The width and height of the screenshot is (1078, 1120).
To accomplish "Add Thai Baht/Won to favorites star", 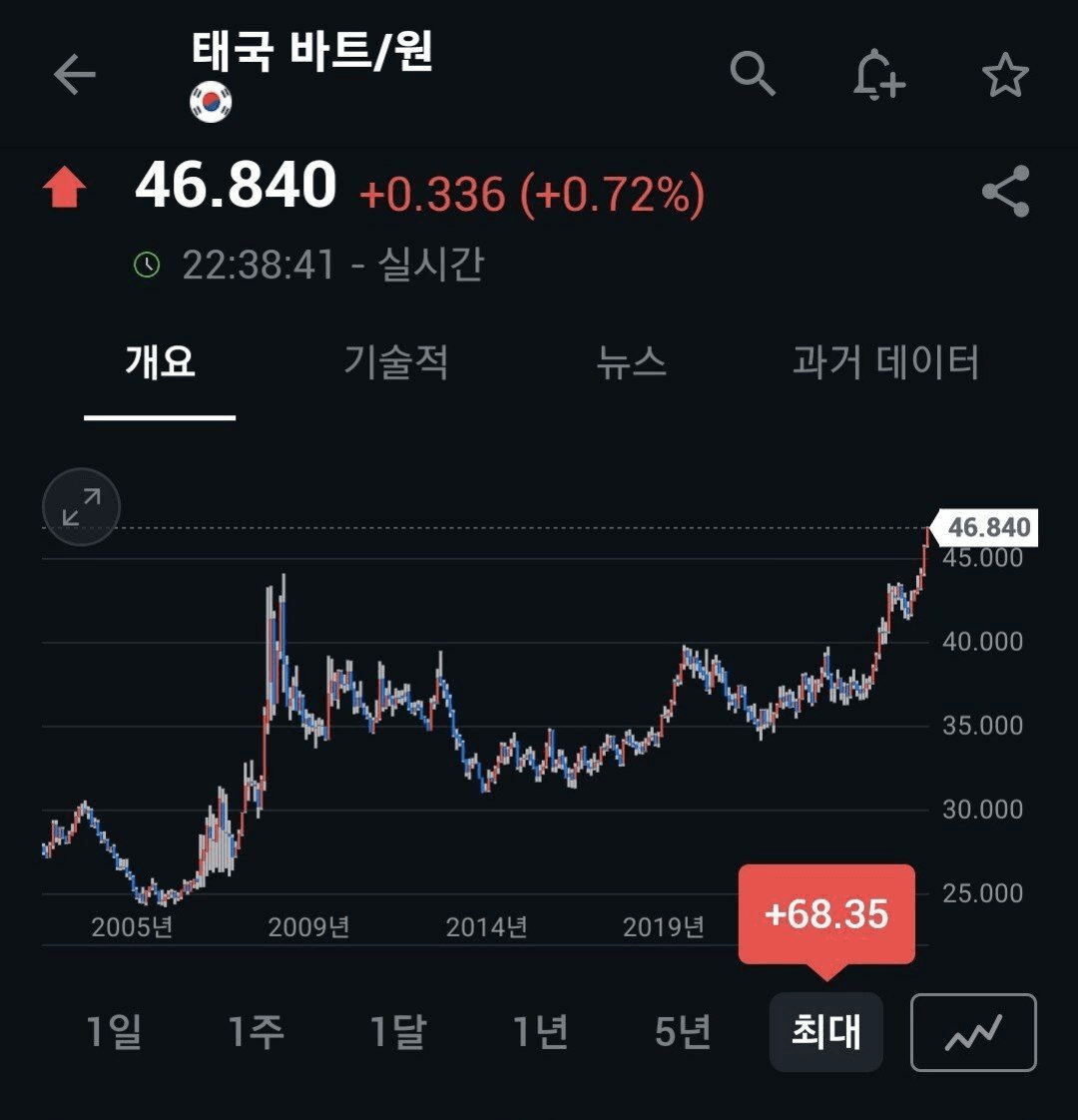I will [1005, 75].
